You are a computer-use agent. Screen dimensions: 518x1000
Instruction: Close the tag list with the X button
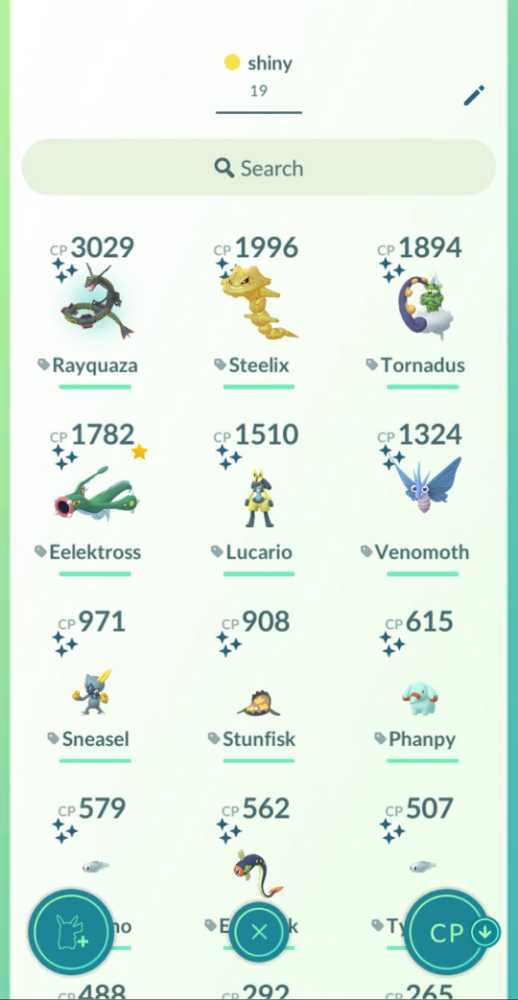pyautogui.click(x=259, y=932)
